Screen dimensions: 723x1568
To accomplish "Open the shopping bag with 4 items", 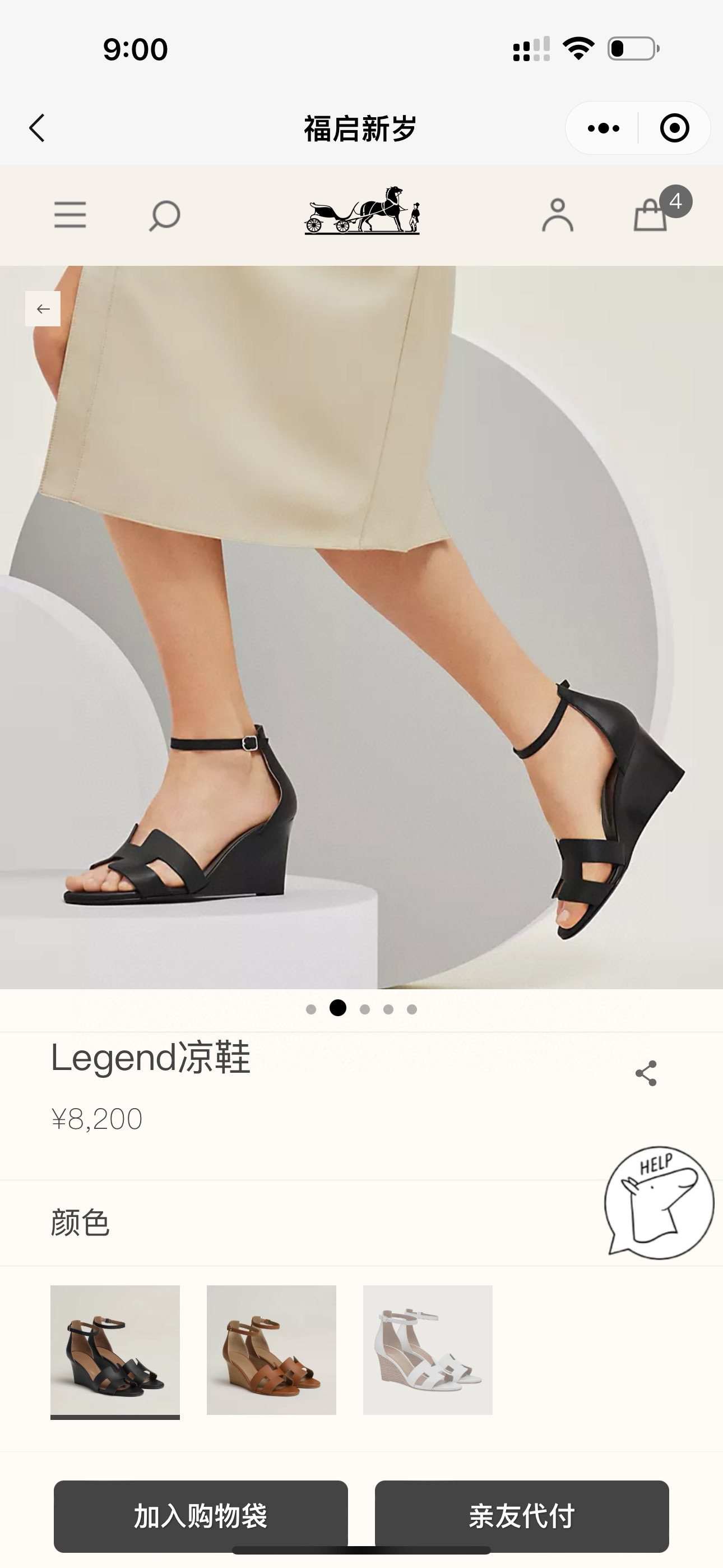I will 651,215.
